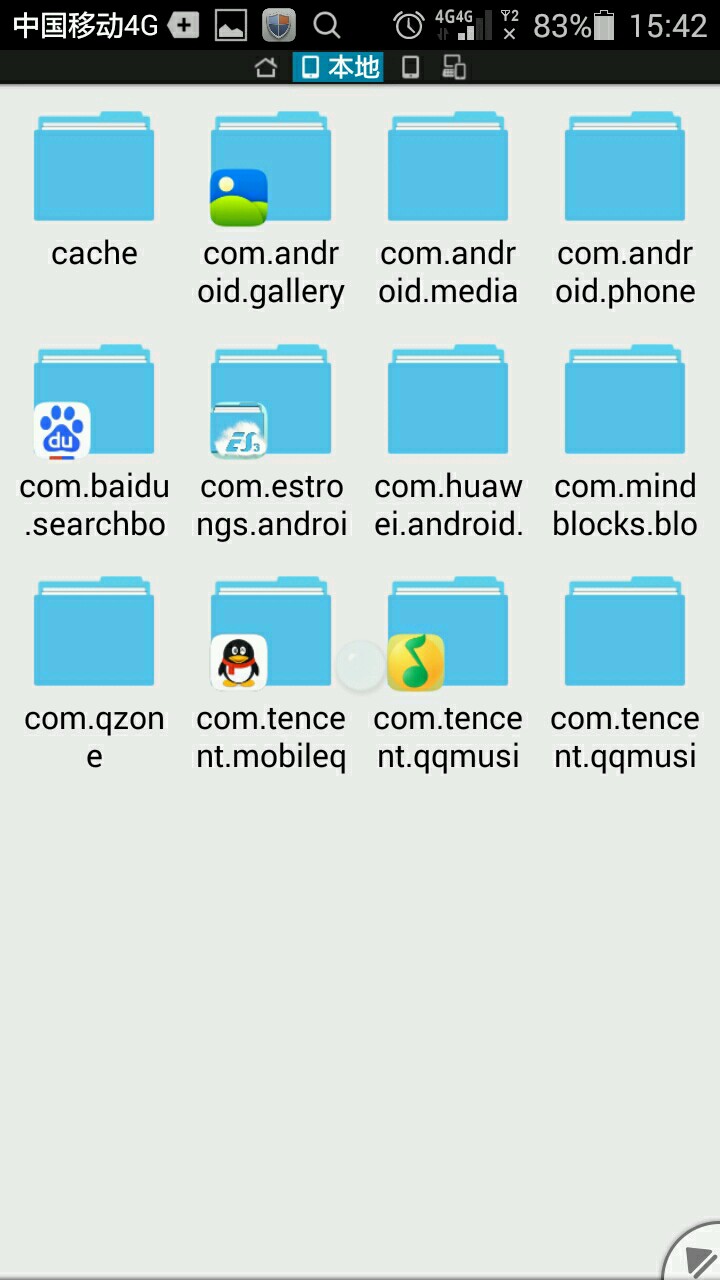This screenshot has width=720, height=1280.
Task: Select the 本地 tab
Action: tap(339, 68)
